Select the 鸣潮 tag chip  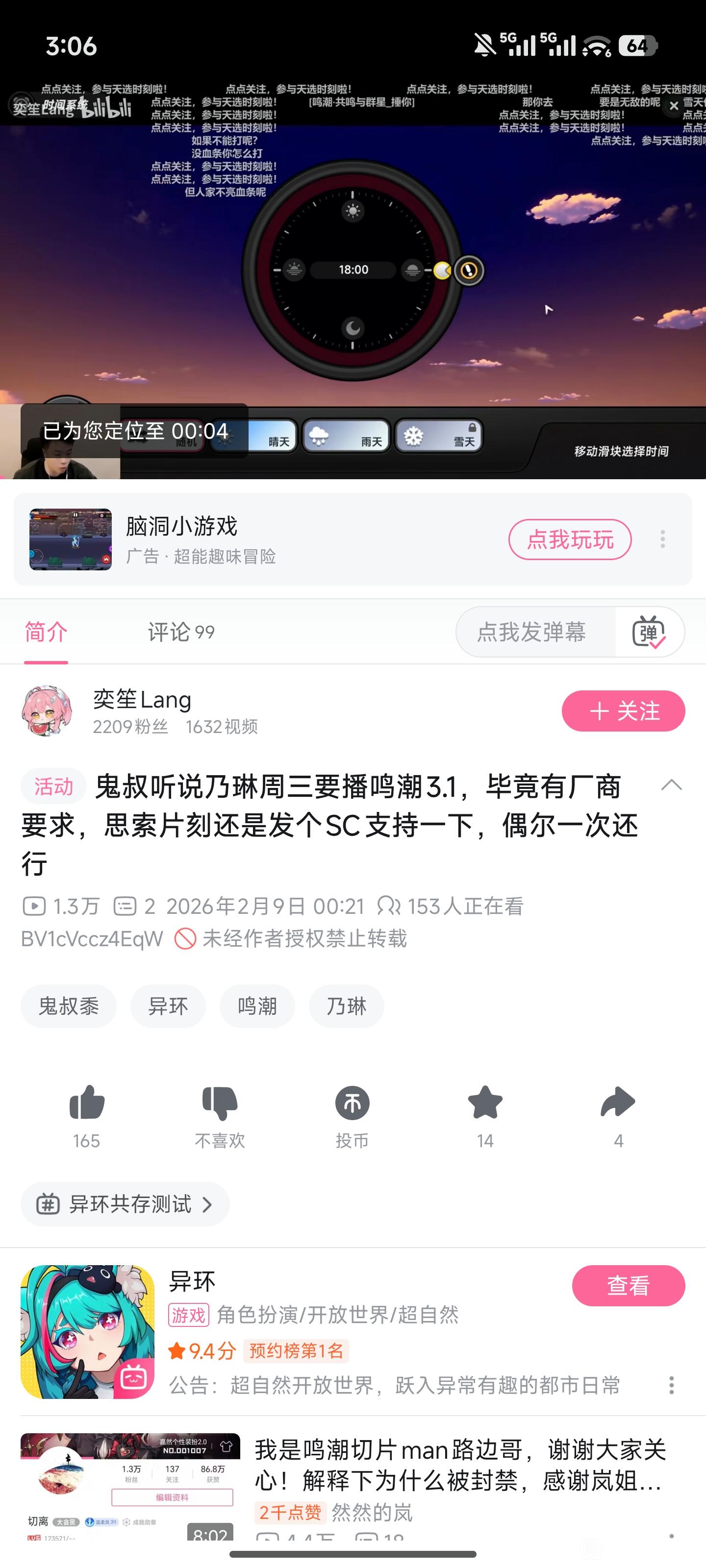tap(257, 1006)
